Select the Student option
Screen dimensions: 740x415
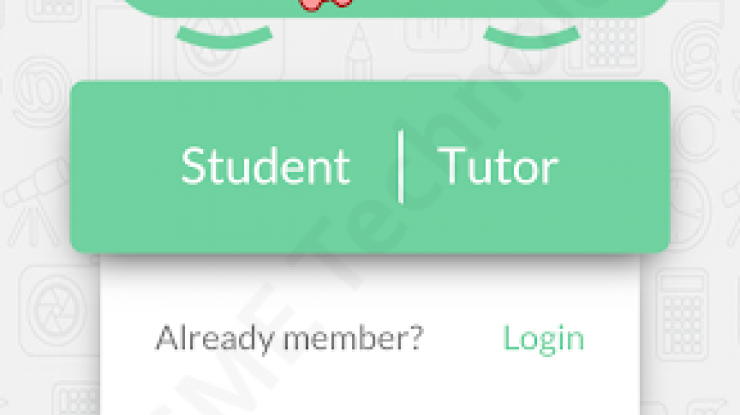[x=265, y=167]
